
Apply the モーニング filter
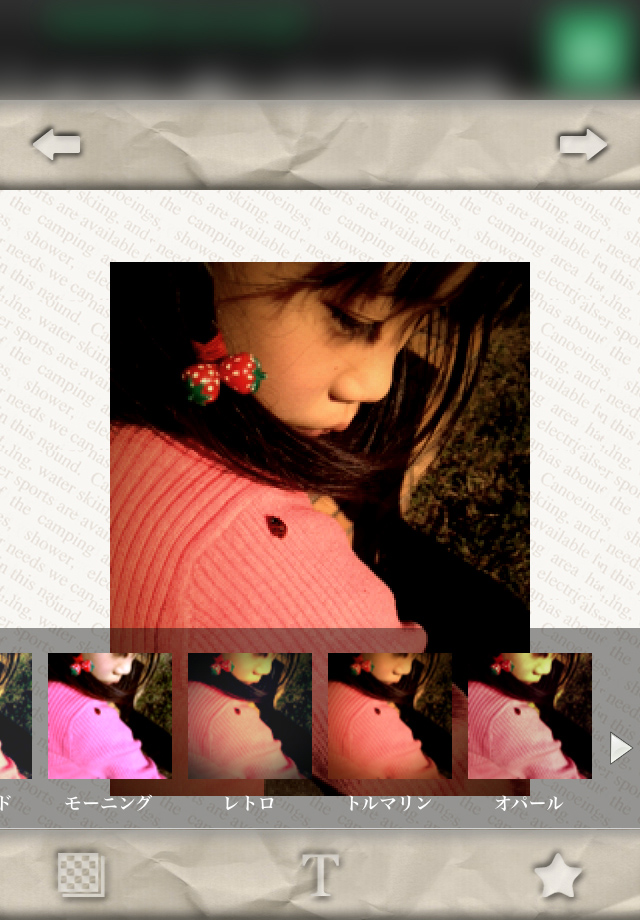tap(109, 716)
